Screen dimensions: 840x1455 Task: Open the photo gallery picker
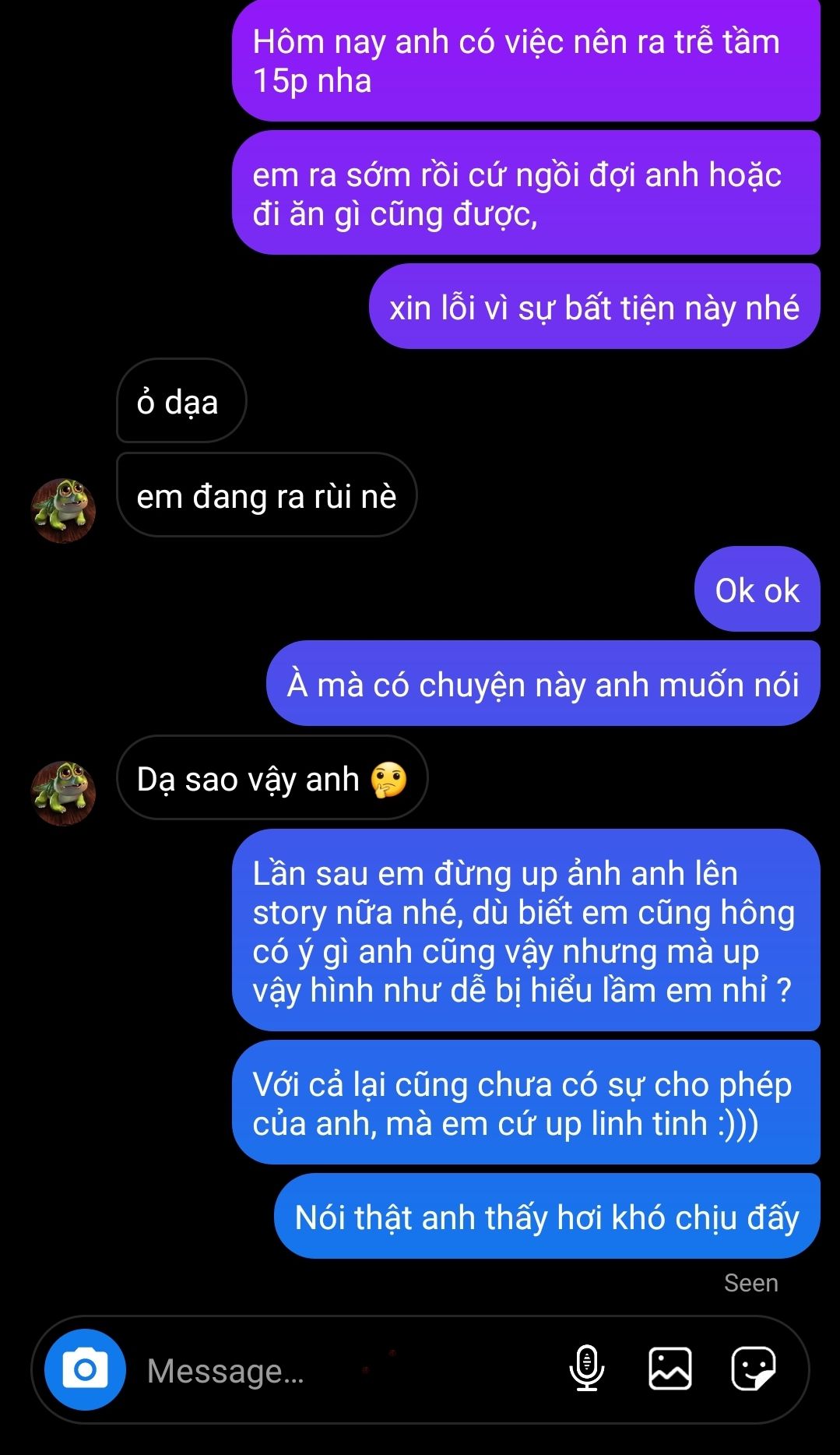[670, 1369]
